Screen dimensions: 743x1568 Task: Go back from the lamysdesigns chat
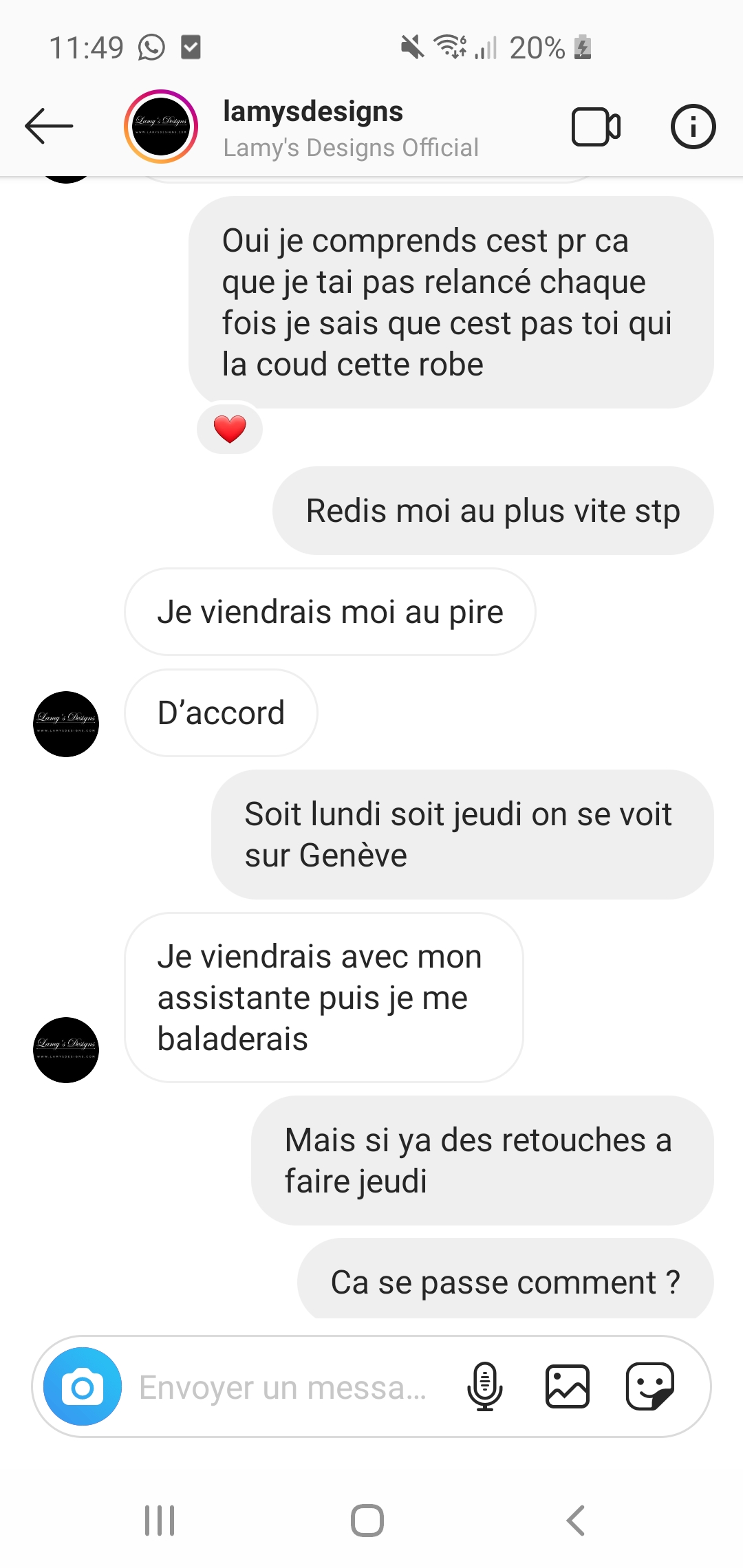tap(49, 126)
